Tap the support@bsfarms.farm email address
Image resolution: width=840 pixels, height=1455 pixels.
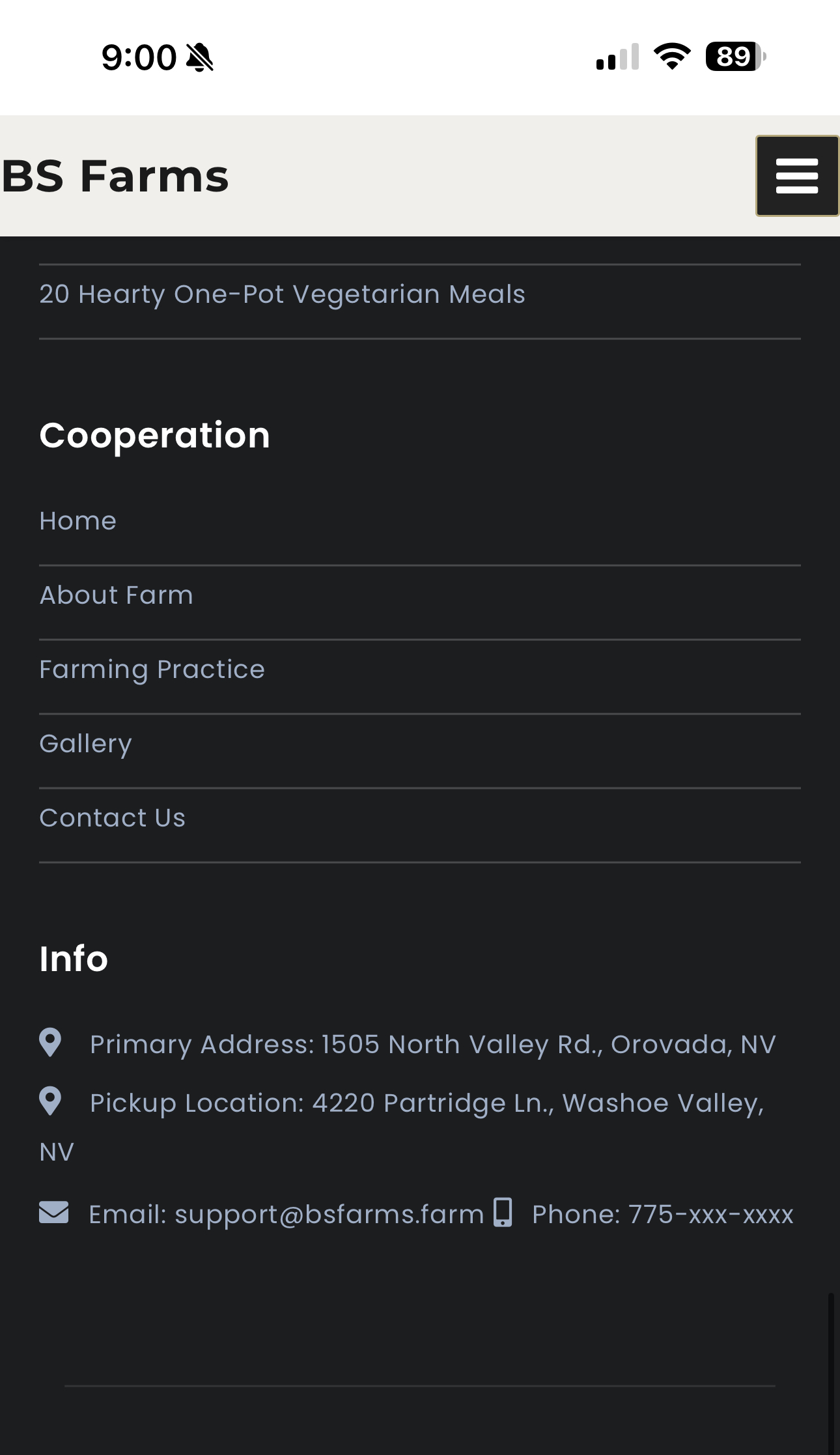tap(329, 1215)
